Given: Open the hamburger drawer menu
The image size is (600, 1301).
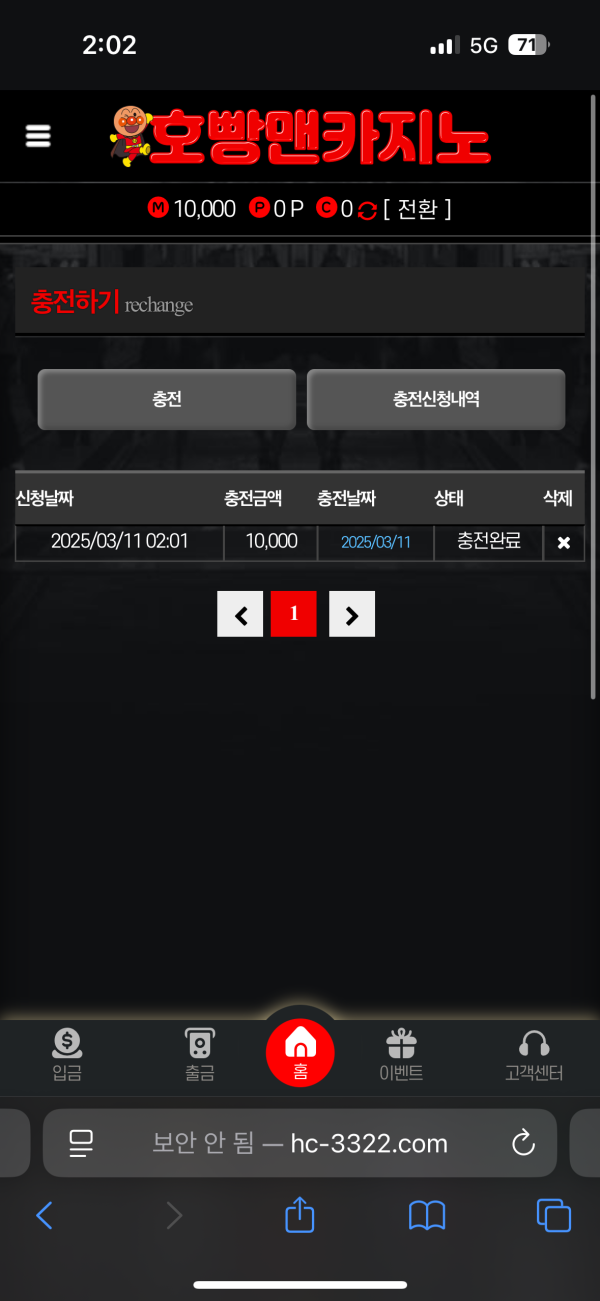Looking at the screenshot, I should 38,136.
